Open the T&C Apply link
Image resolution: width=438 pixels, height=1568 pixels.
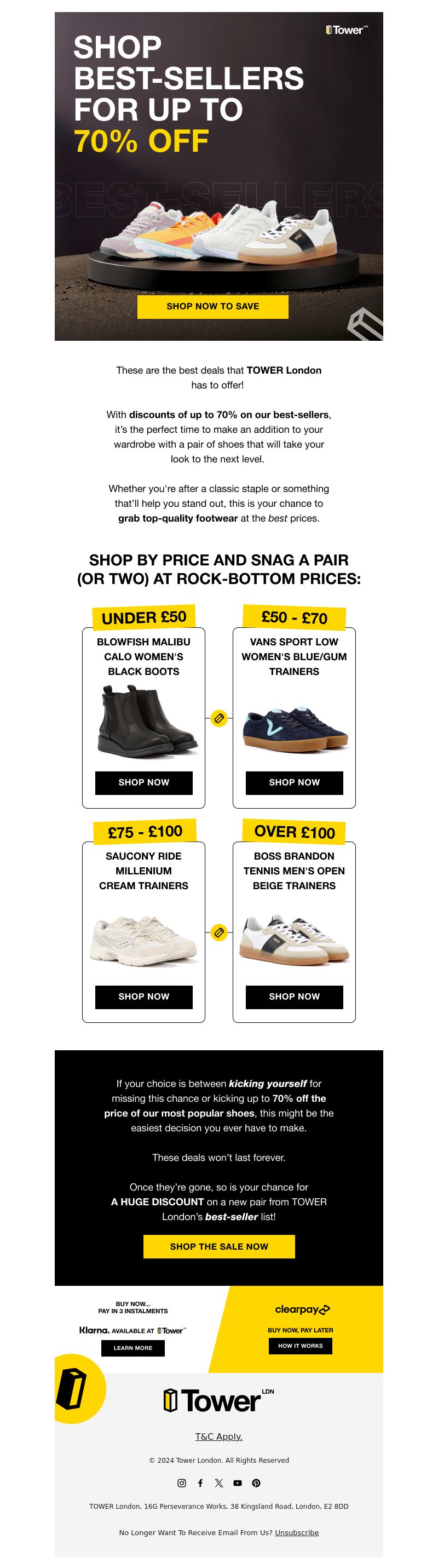[x=219, y=1436]
